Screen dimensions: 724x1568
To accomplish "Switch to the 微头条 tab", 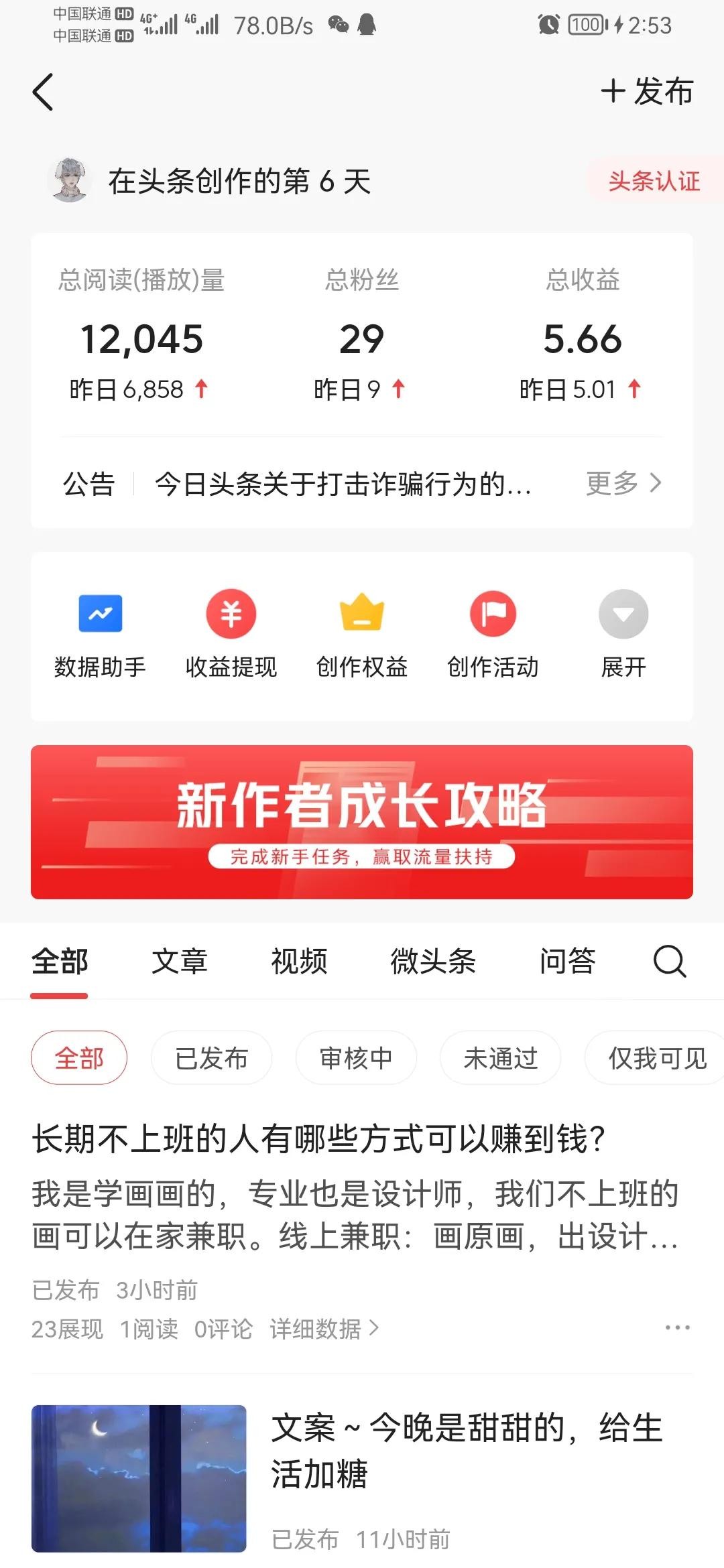I will [x=433, y=962].
